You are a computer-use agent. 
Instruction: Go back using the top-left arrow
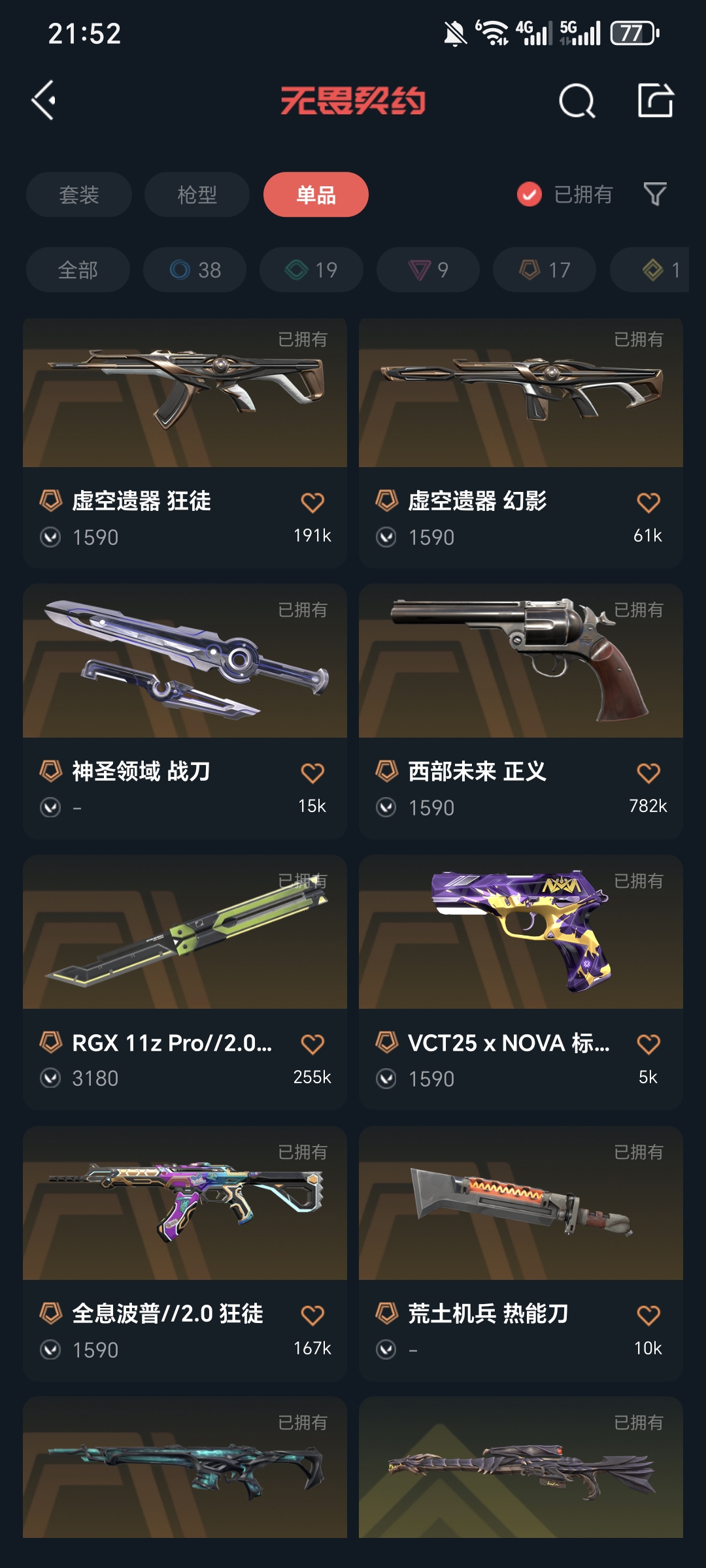[x=44, y=101]
